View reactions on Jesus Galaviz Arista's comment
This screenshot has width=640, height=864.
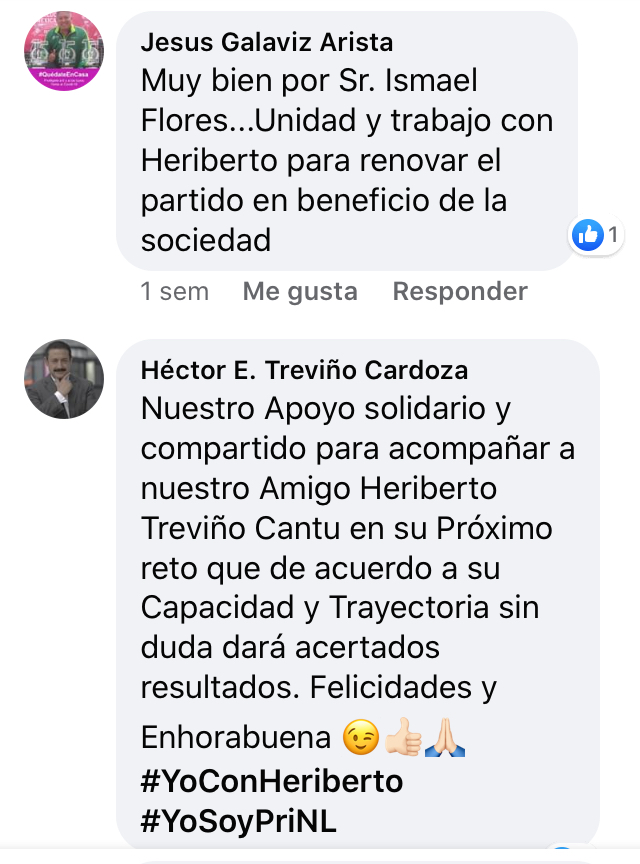[x=597, y=236]
